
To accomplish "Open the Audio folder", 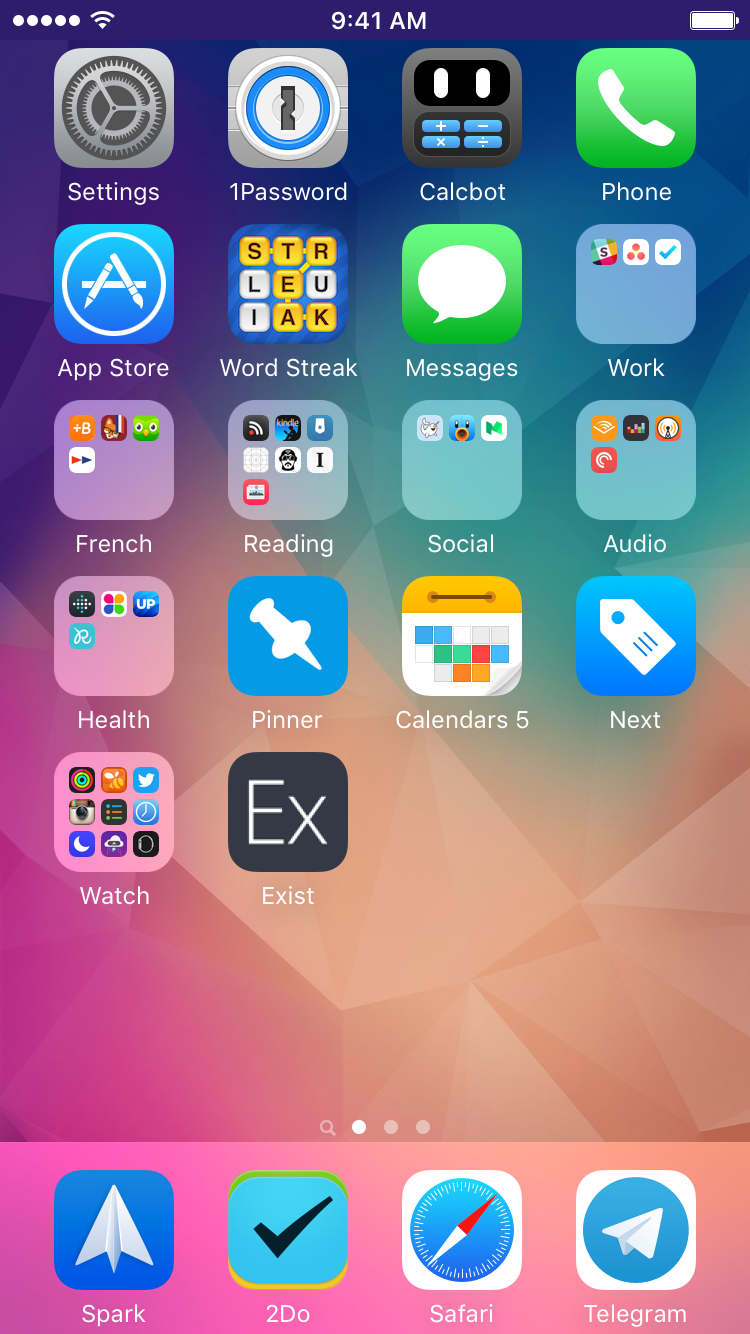I will (636, 460).
